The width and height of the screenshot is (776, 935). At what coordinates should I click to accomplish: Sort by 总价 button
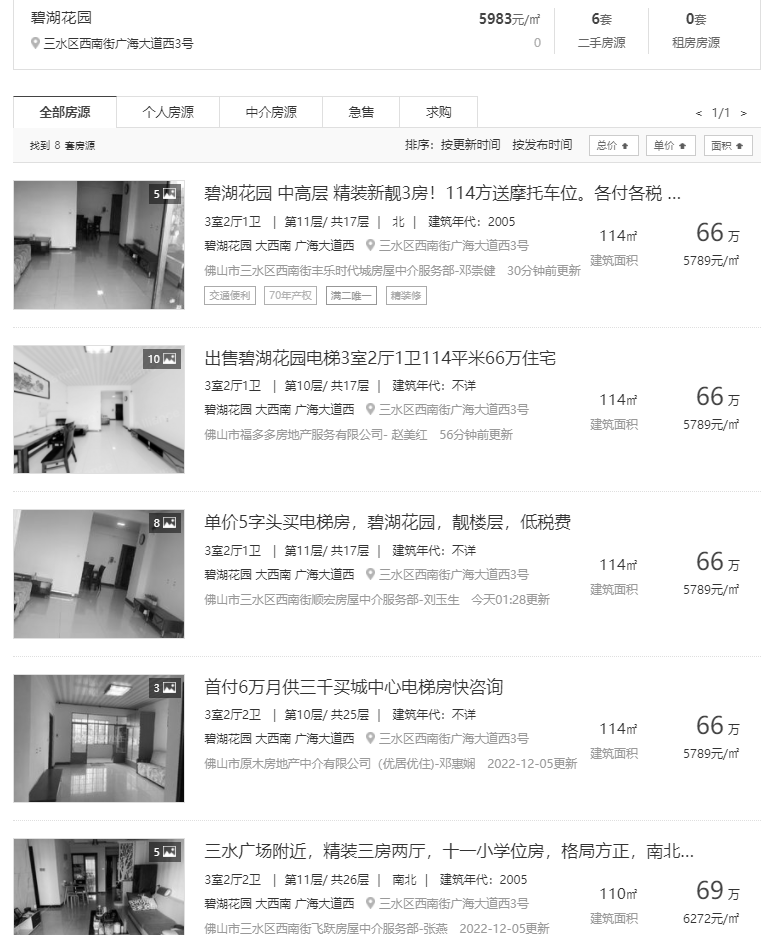click(613, 145)
